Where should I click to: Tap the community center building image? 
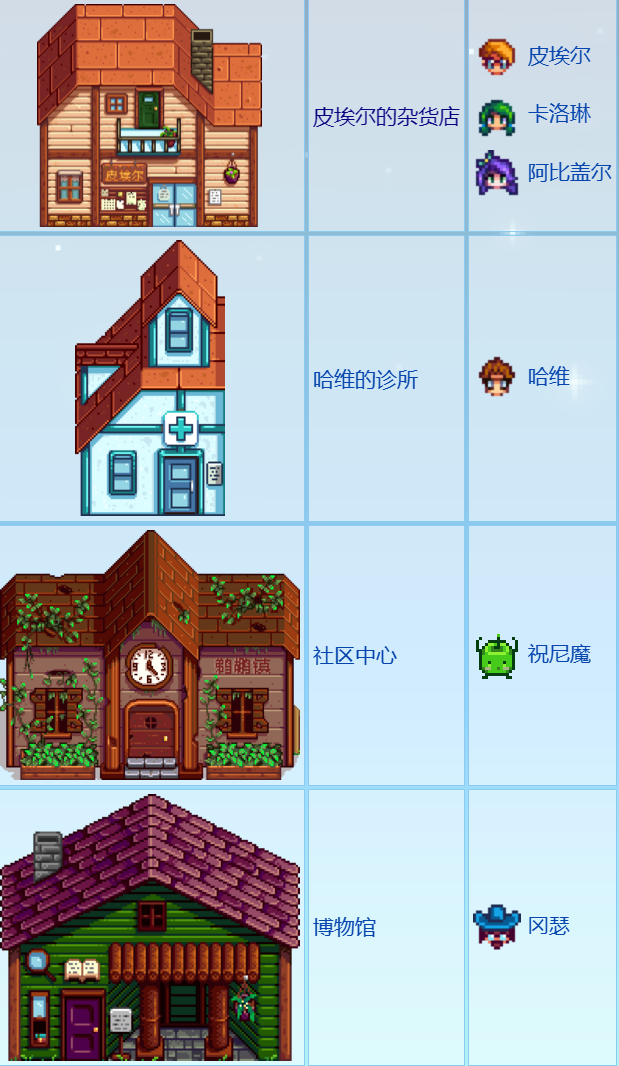150,655
